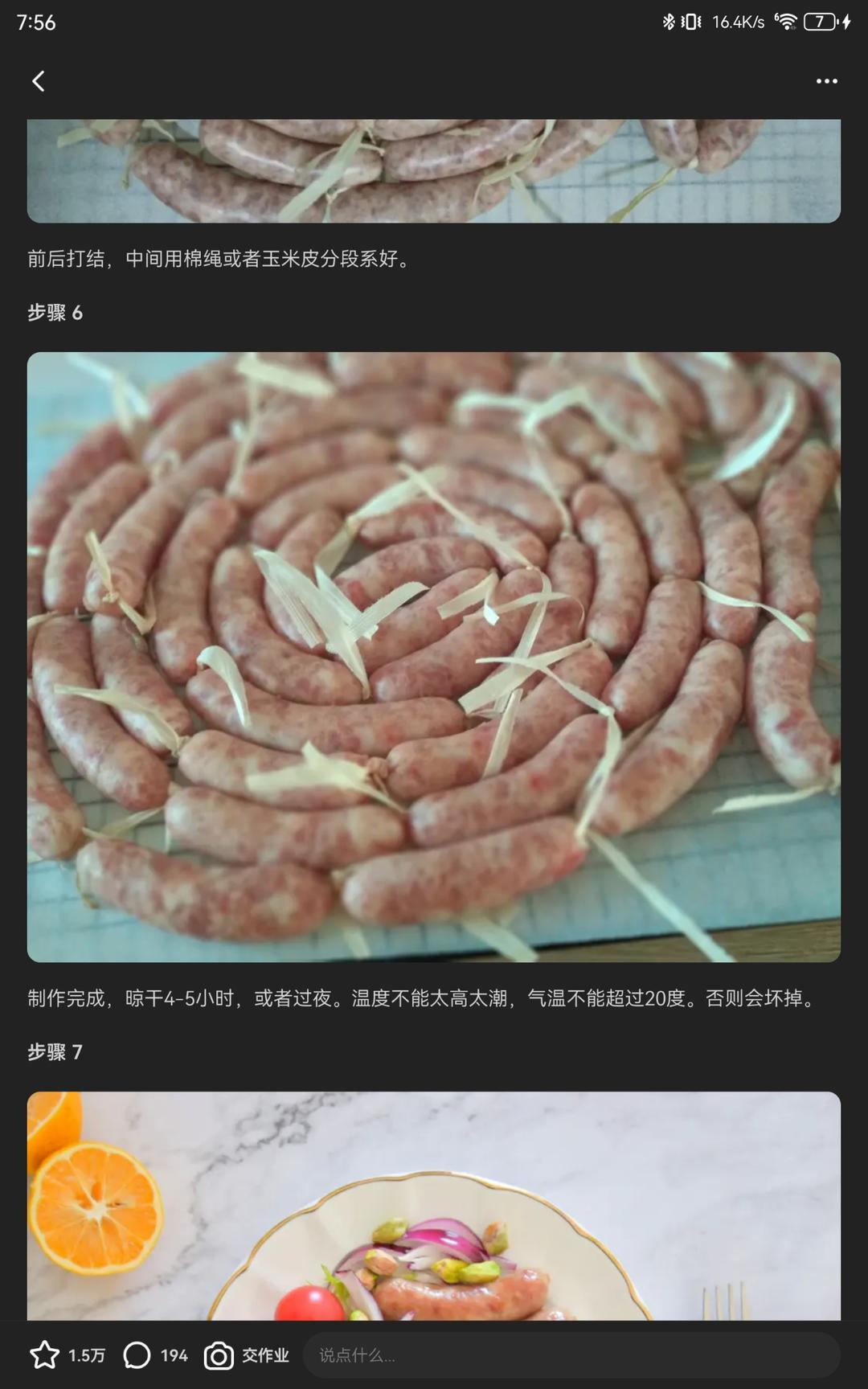Tap the 说点什么 comment field
Image resolution: width=868 pixels, height=1389 pixels.
[x=571, y=1355]
